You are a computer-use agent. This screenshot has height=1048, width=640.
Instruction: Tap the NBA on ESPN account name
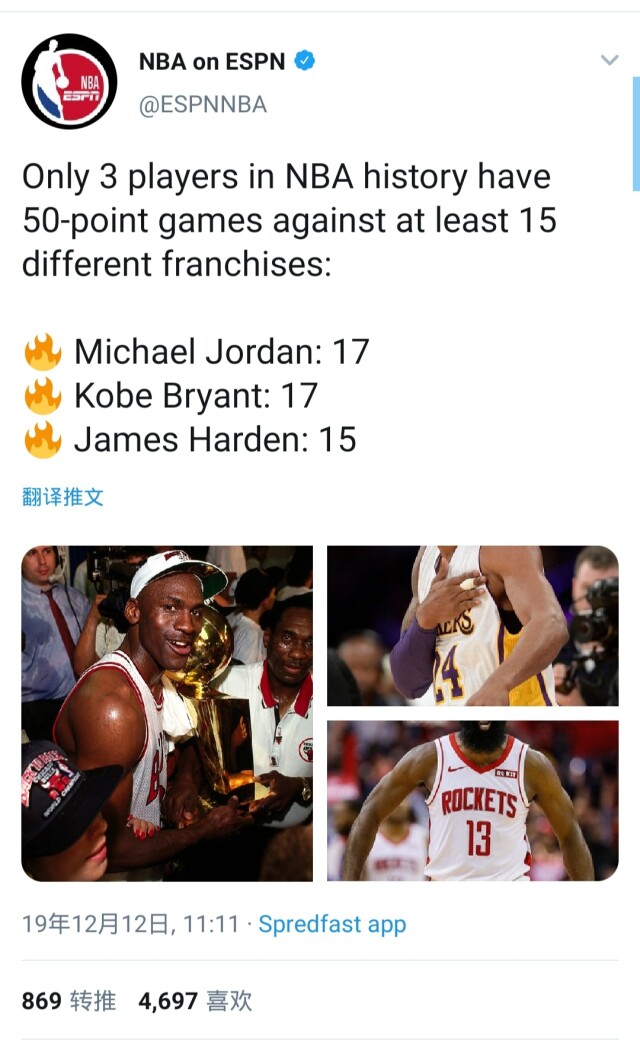pyautogui.click(x=212, y=61)
